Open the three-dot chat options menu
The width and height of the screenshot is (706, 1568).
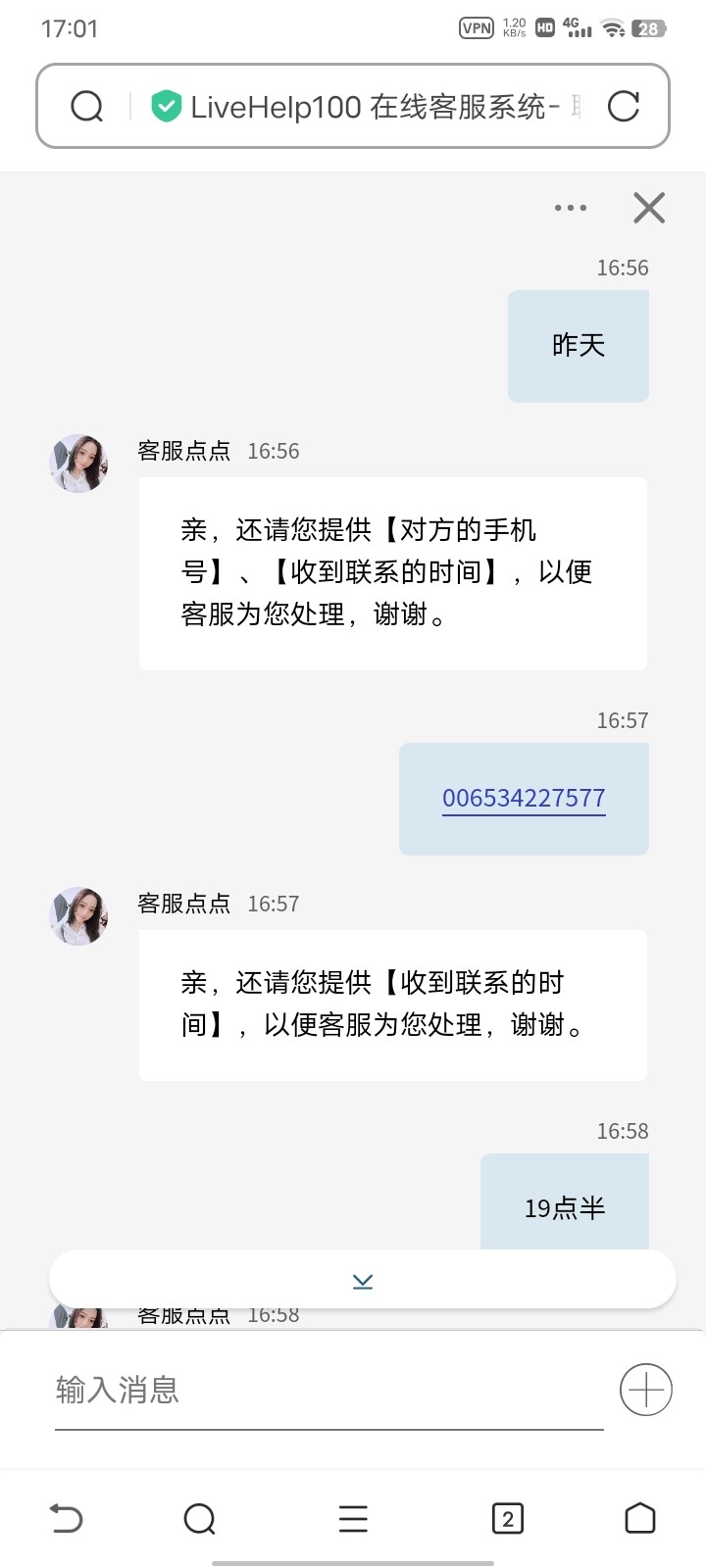[x=570, y=208]
